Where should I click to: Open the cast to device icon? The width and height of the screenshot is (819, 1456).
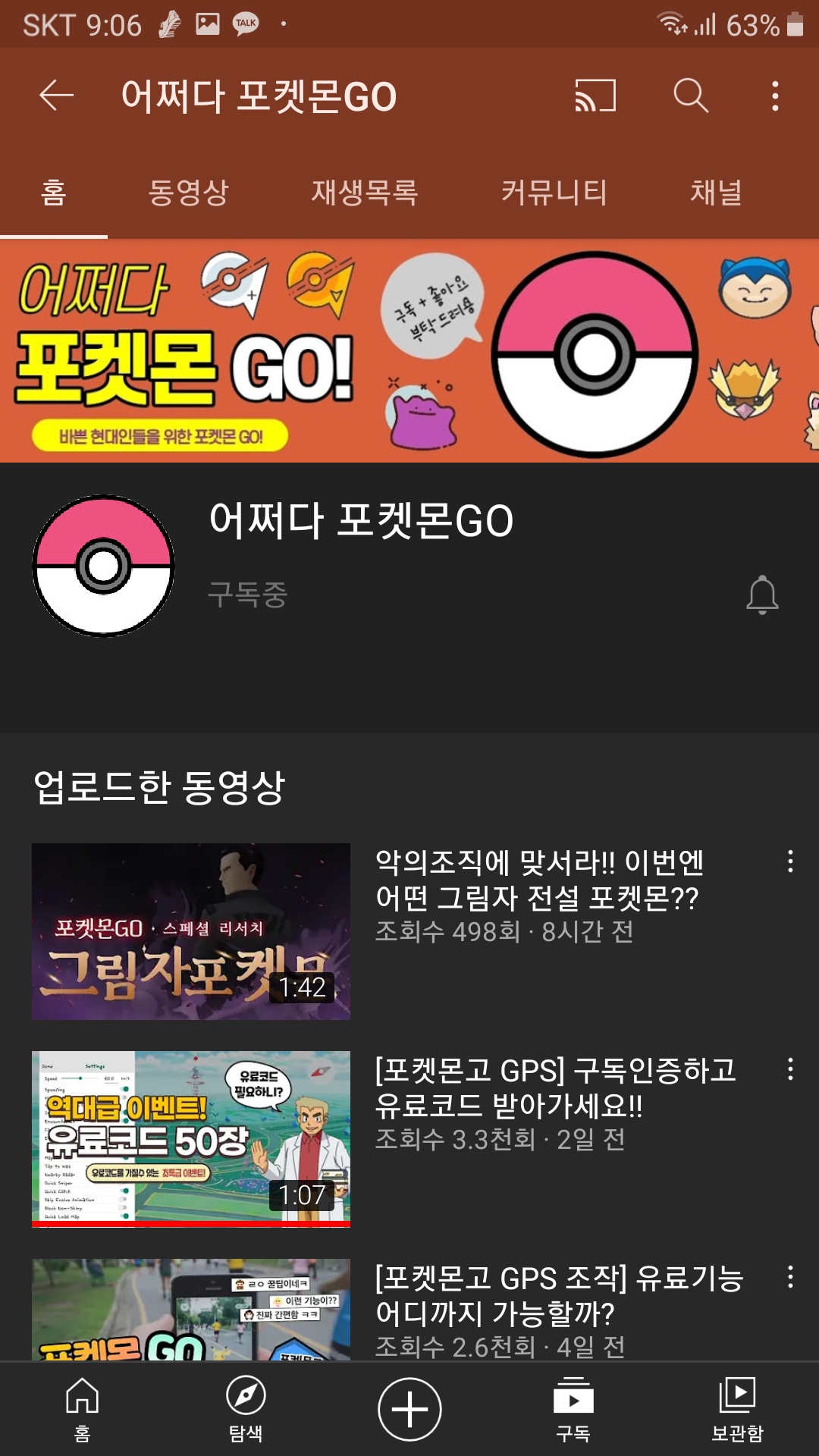(x=595, y=96)
